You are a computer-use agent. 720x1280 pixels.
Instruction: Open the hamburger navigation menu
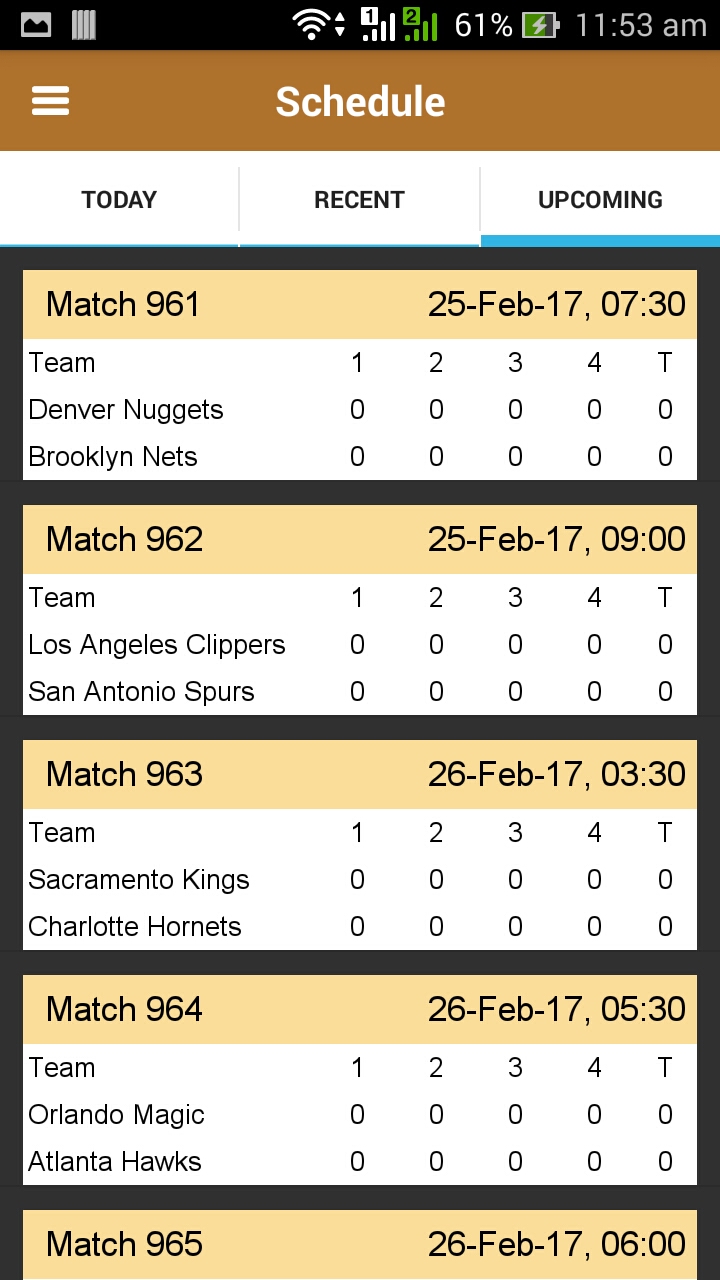[x=50, y=101]
